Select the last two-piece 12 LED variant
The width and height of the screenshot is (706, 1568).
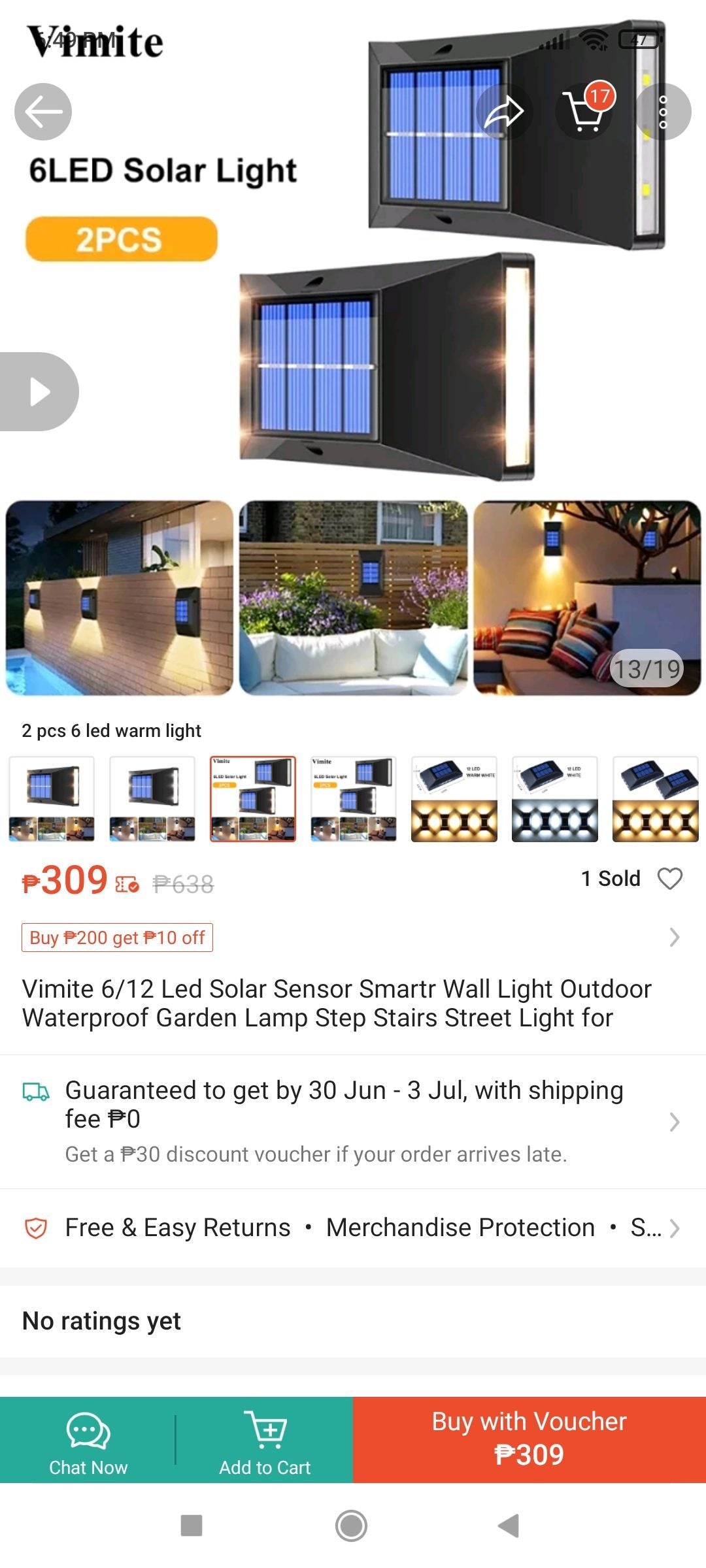coord(656,798)
